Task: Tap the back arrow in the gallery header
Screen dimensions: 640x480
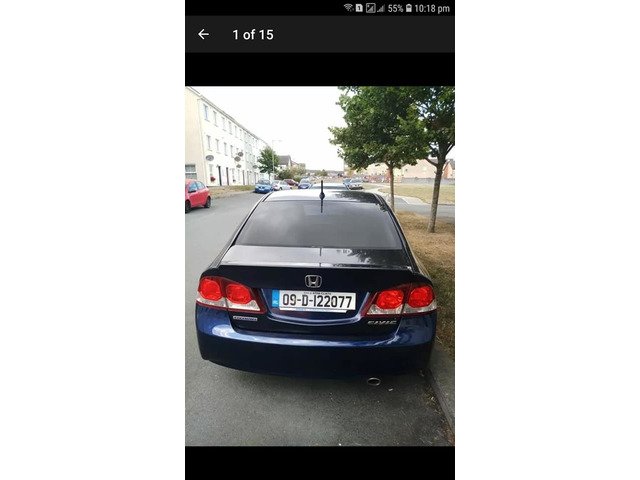Action: 203,34
